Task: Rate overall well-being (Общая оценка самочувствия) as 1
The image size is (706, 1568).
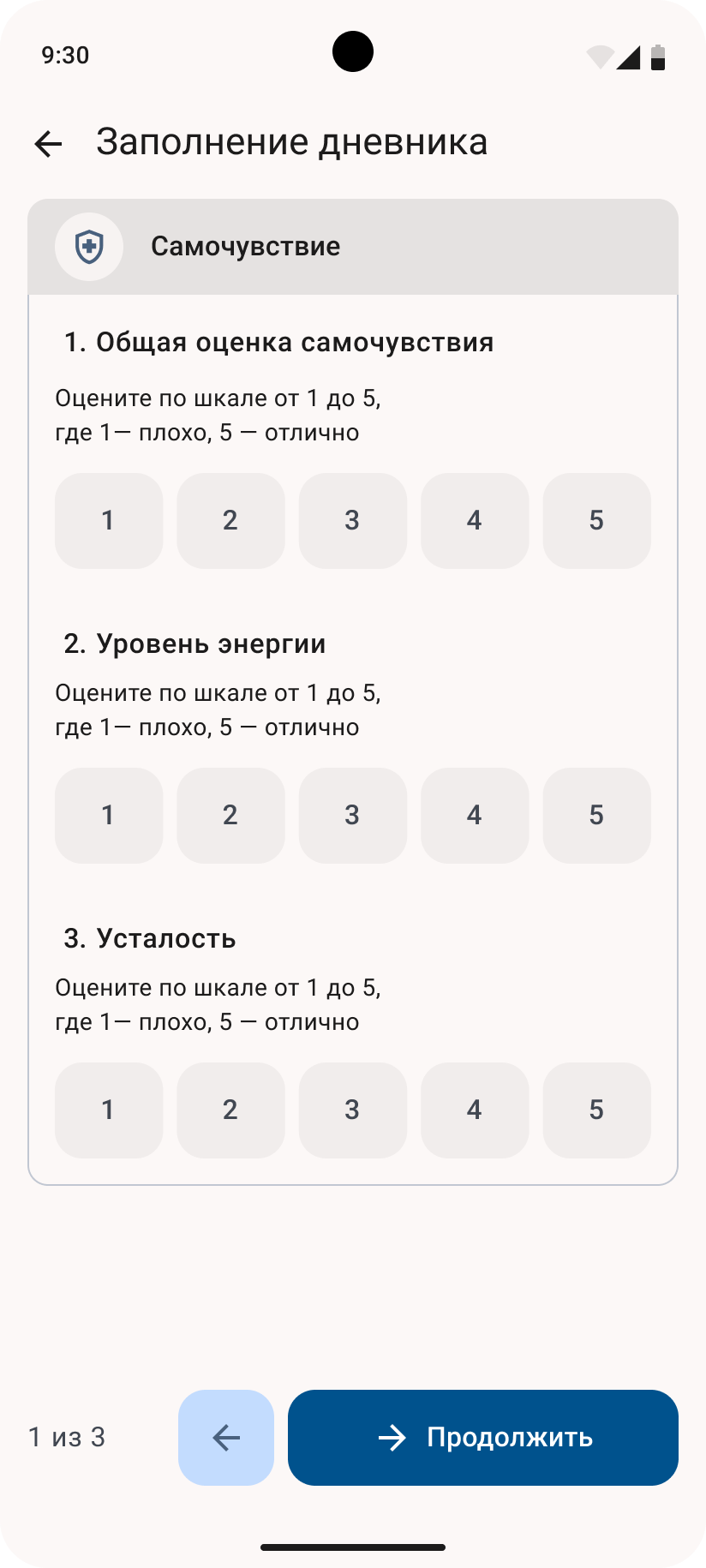Action: pos(109,520)
